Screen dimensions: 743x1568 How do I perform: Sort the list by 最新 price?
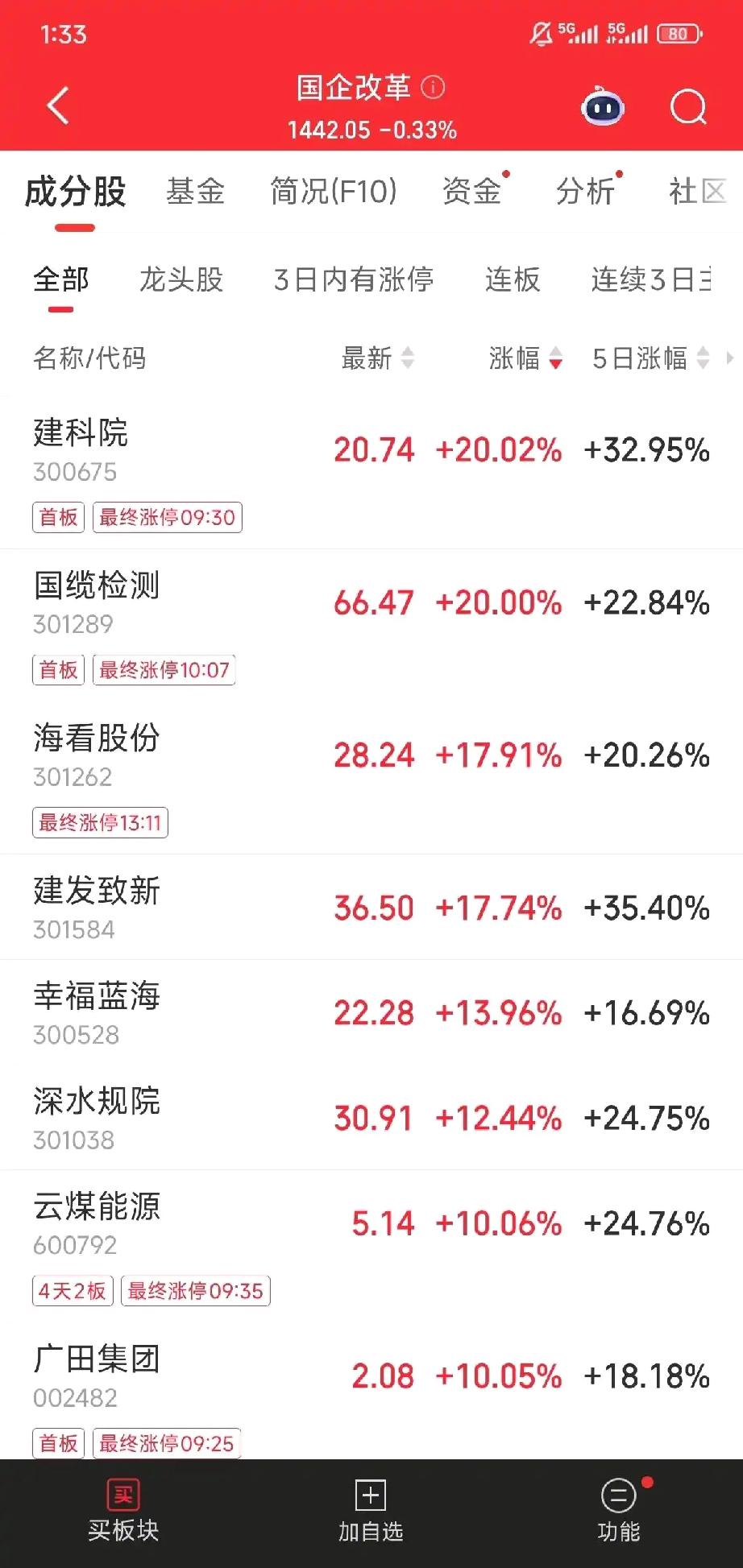[x=377, y=358]
